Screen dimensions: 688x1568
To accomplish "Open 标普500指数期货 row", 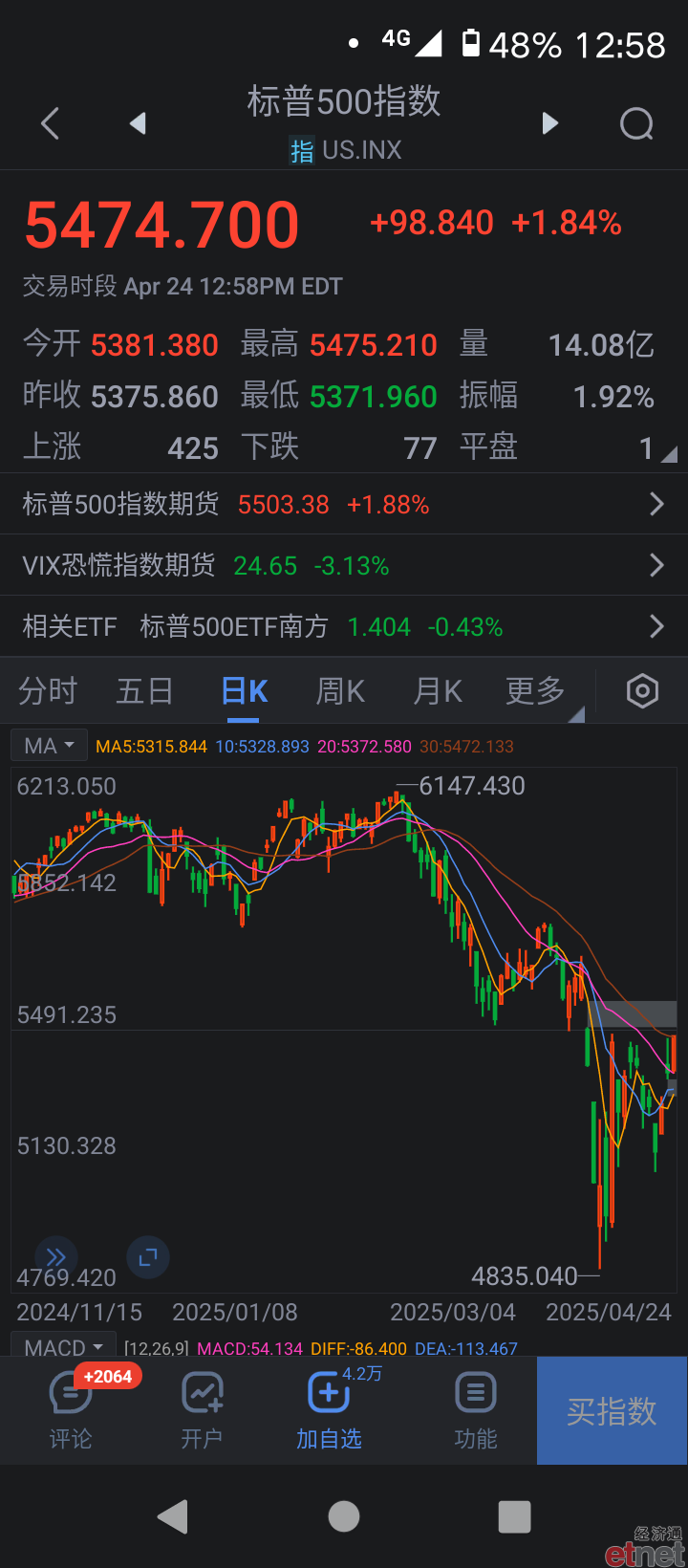I will pos(344,504).
